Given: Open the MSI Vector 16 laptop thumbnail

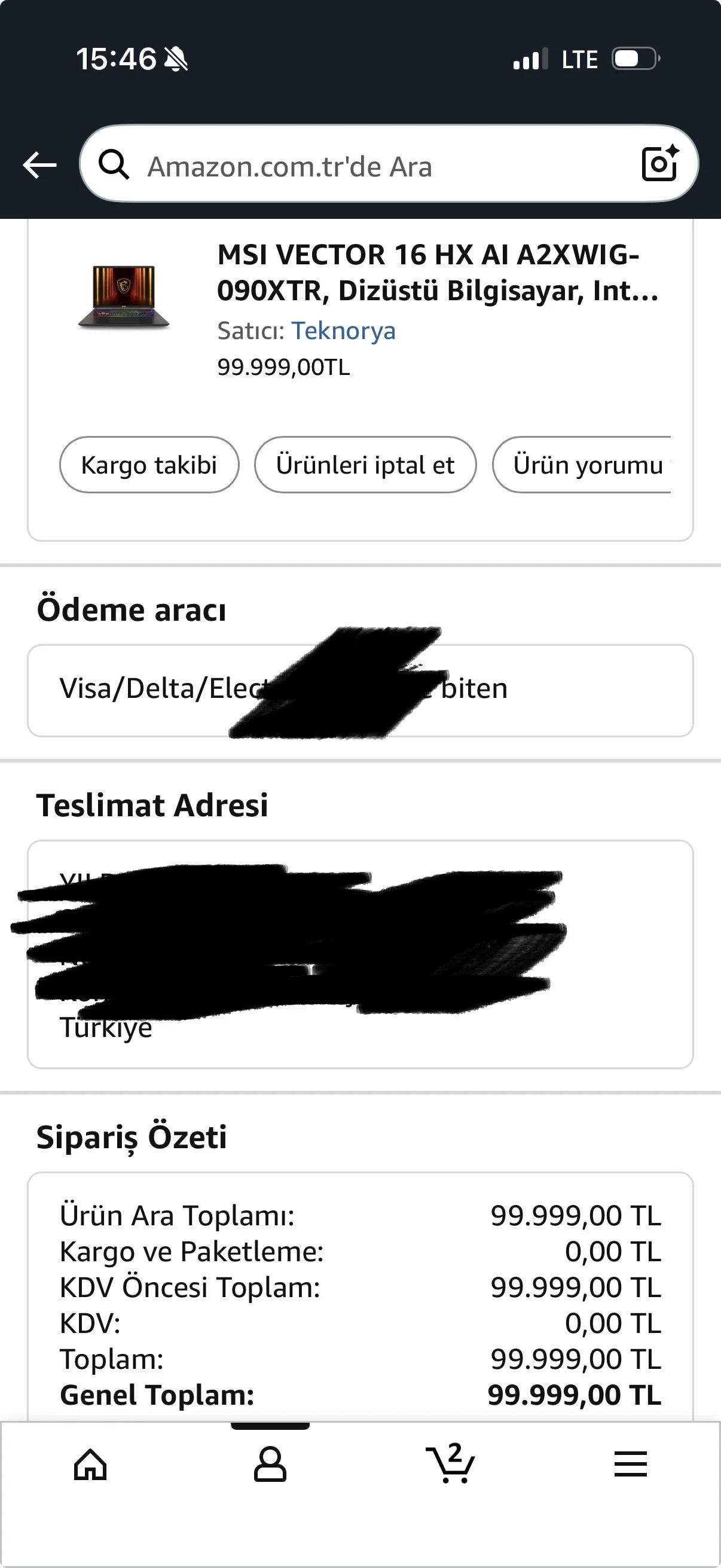Looking at the screenshot, I should (x=124, y=297).
